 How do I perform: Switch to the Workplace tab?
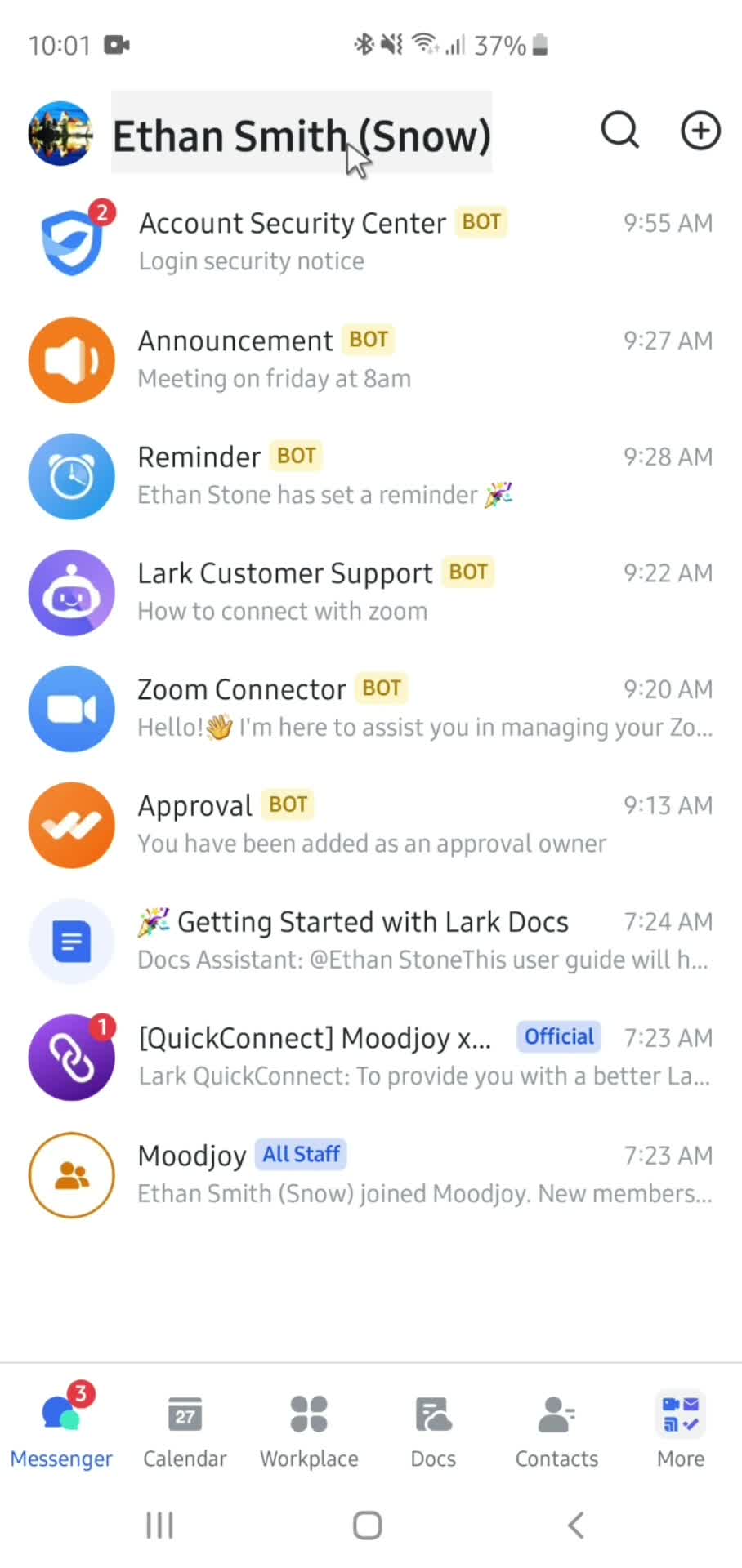(309, 1431)
